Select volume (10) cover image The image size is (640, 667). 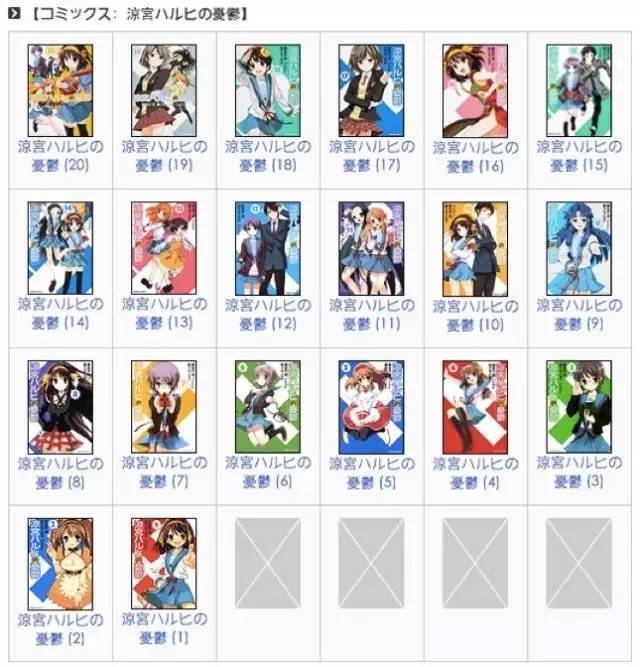(x=475, y=248)
